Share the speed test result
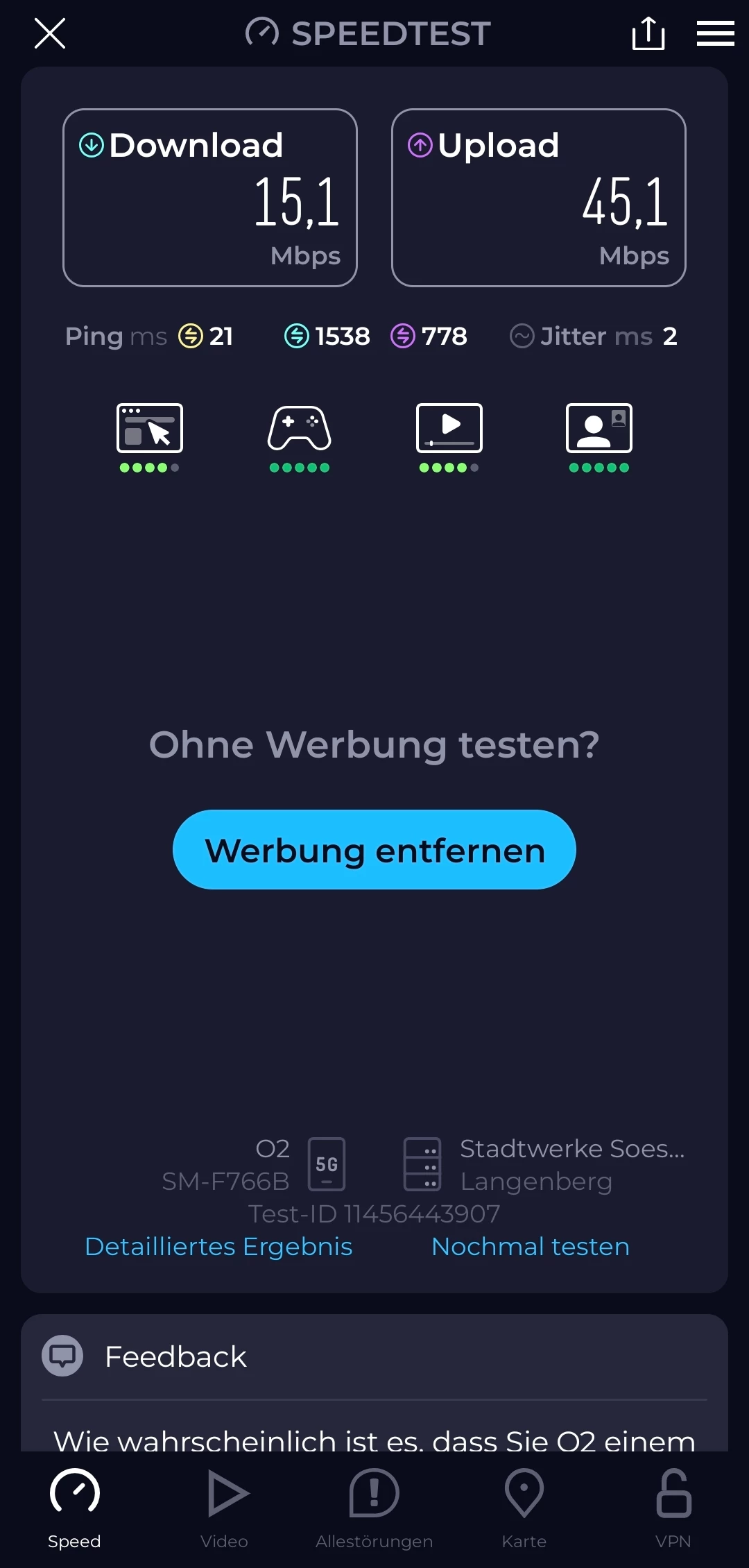The width and height of the screenshot is (749, 1568). (x=648, y=33)
